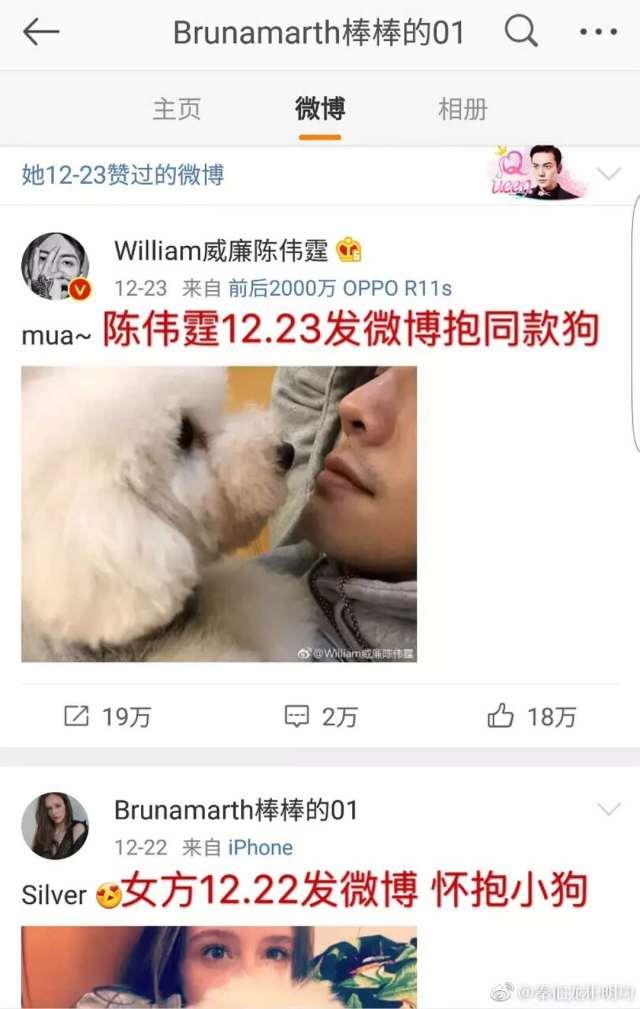Tap the iPhone source link on Brunamarth's post
This screenshot has width=640, height=1009.
[260, 848]
